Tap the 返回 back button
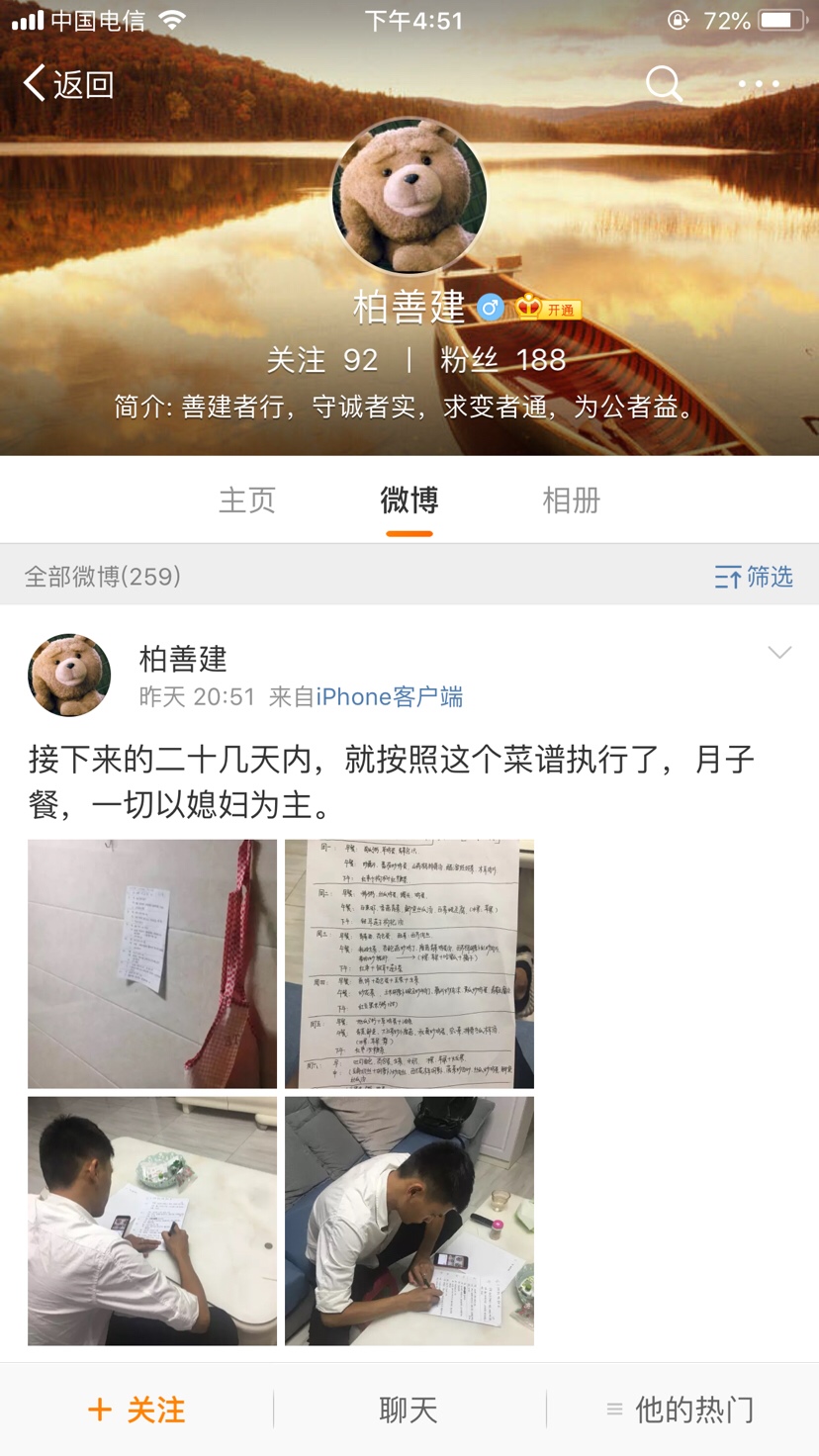 click(x=69, y=84)
